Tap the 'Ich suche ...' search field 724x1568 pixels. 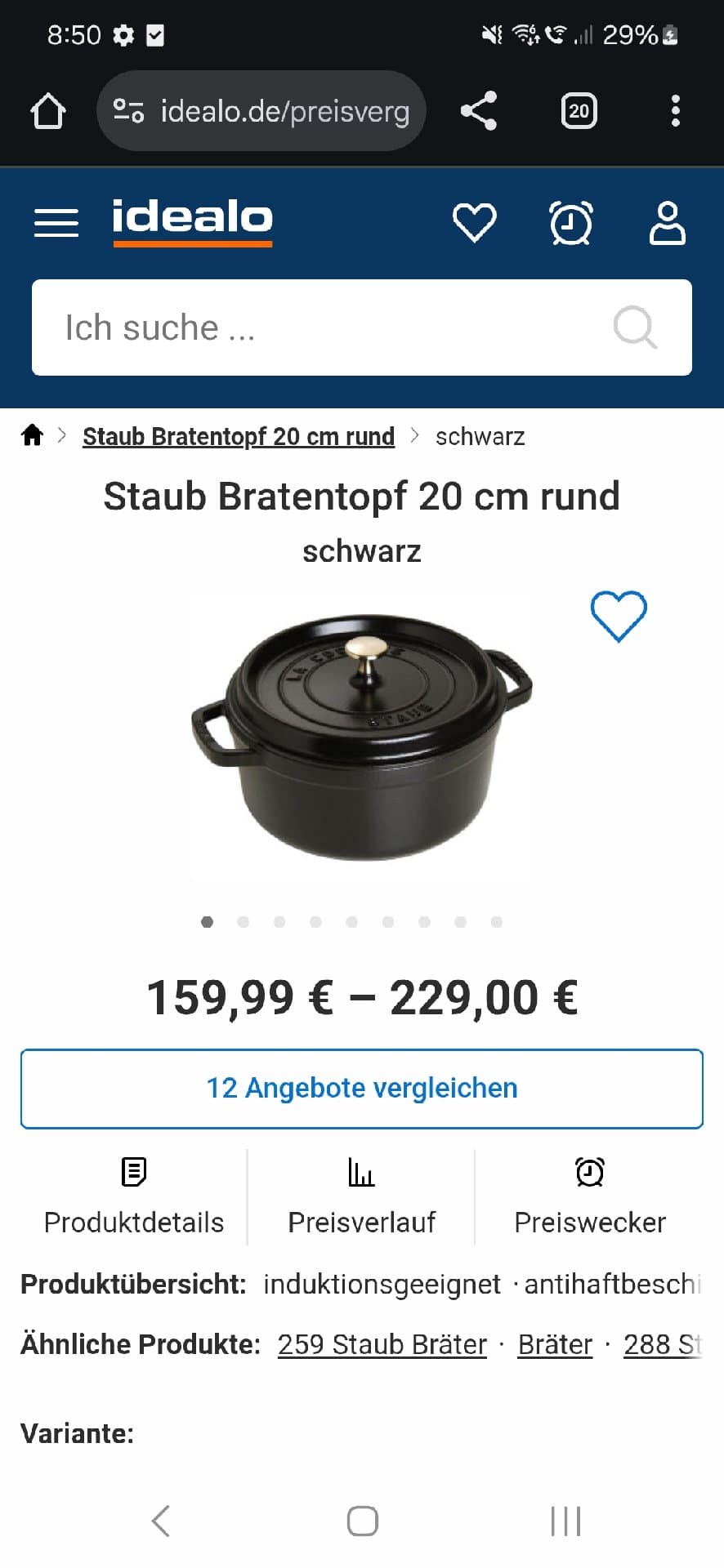coord(327,327)
